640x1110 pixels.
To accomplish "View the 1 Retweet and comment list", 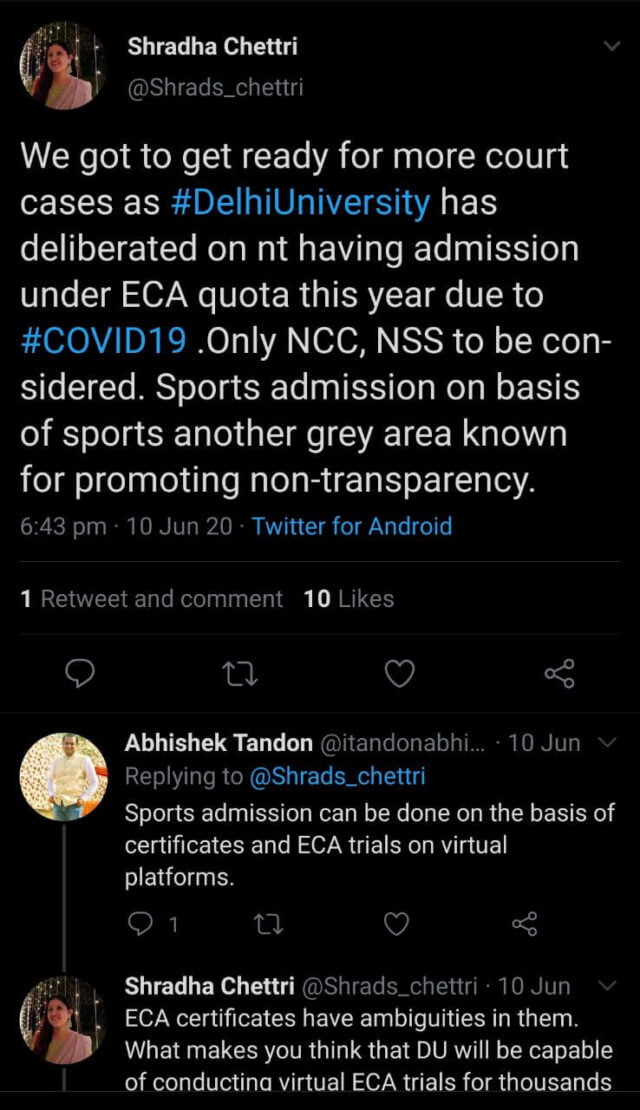I will [x=152, y=599].
